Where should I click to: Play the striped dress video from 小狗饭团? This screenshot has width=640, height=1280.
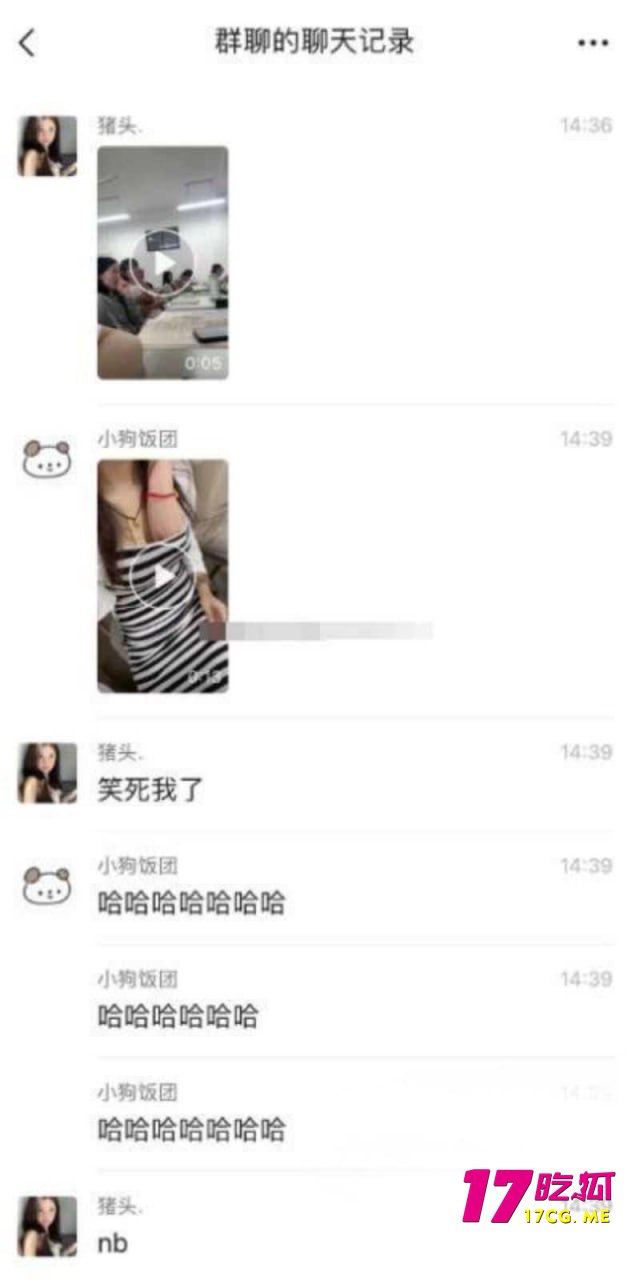(x=162, y=576)
